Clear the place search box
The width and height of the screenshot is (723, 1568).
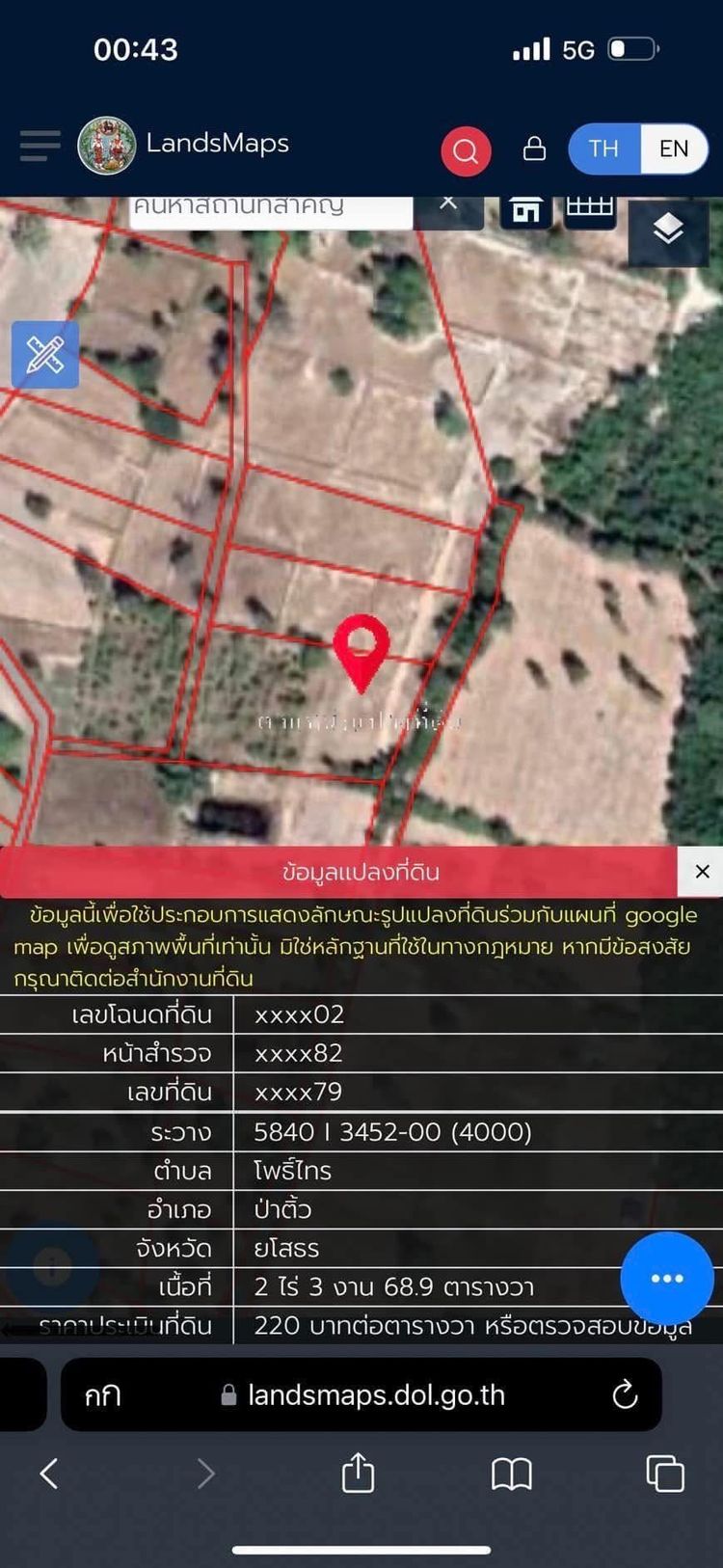(448, 204)
